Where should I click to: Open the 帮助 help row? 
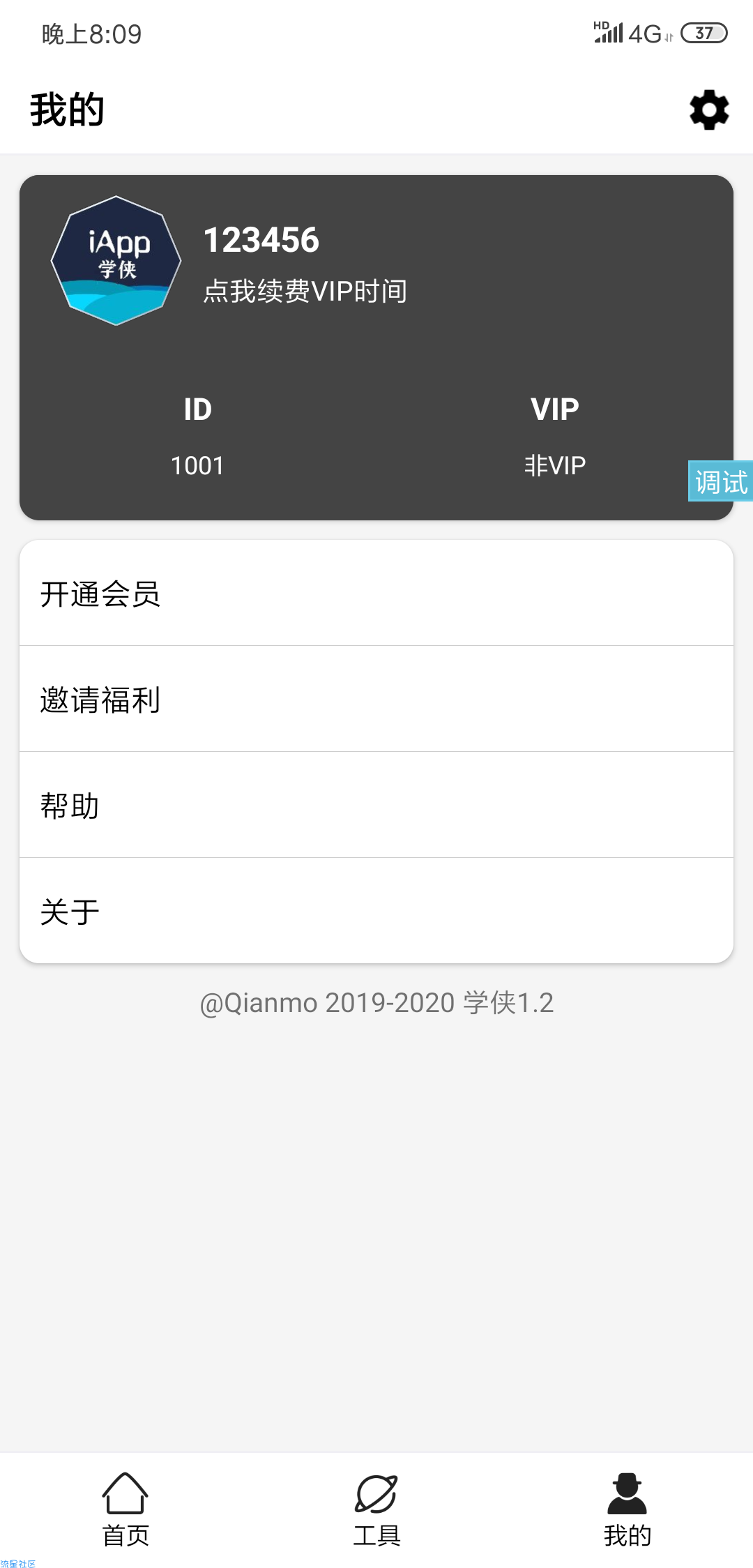pos(376,805)
